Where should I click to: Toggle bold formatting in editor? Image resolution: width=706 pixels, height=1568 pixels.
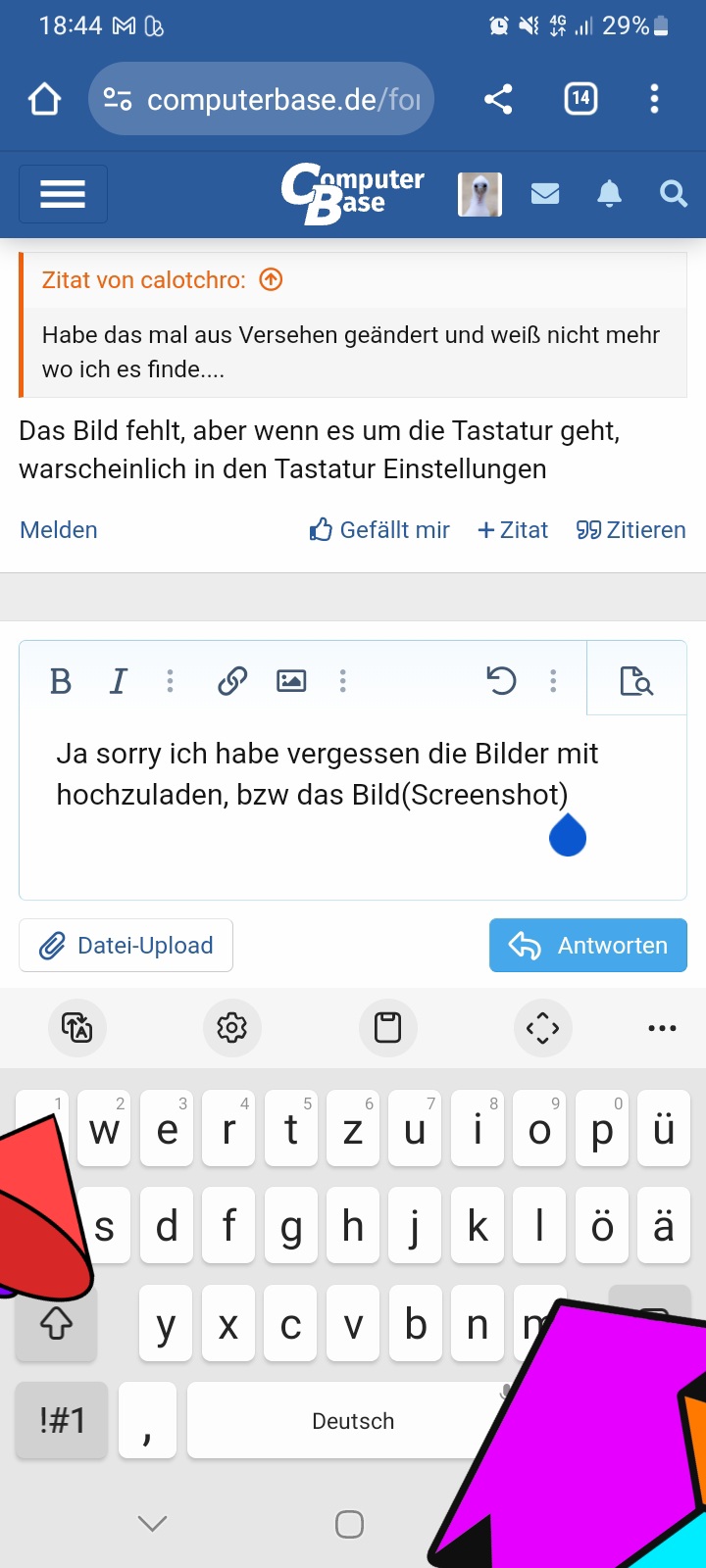coord(61,681)
